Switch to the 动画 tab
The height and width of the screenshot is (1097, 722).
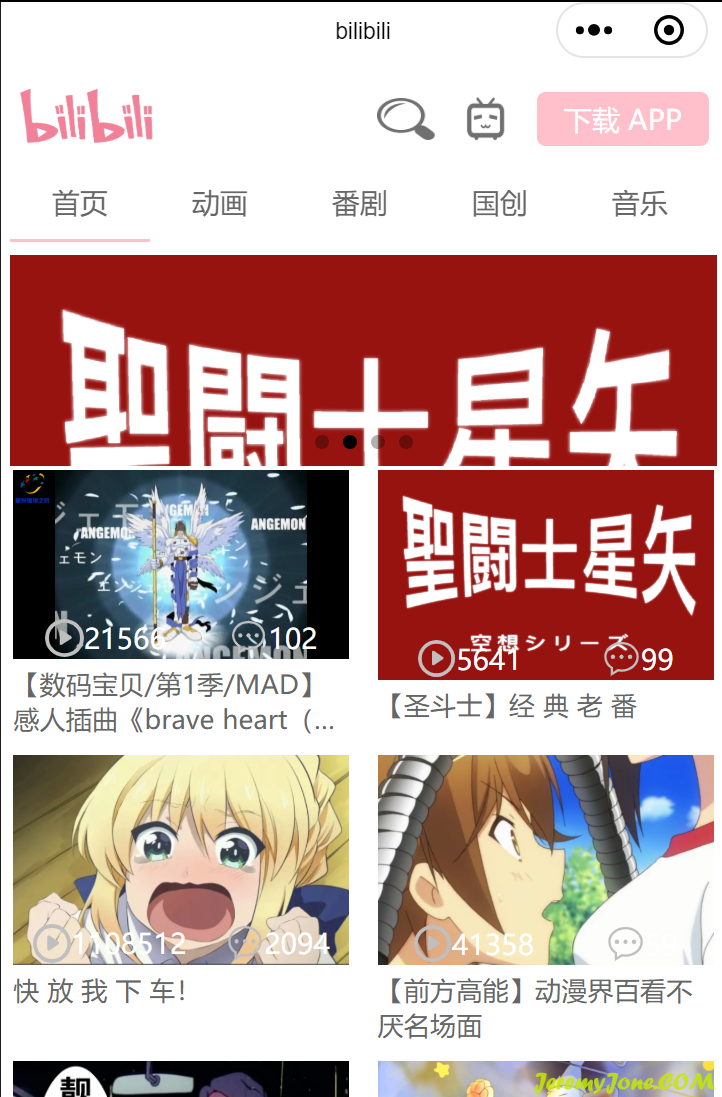[x=220, y=204]
